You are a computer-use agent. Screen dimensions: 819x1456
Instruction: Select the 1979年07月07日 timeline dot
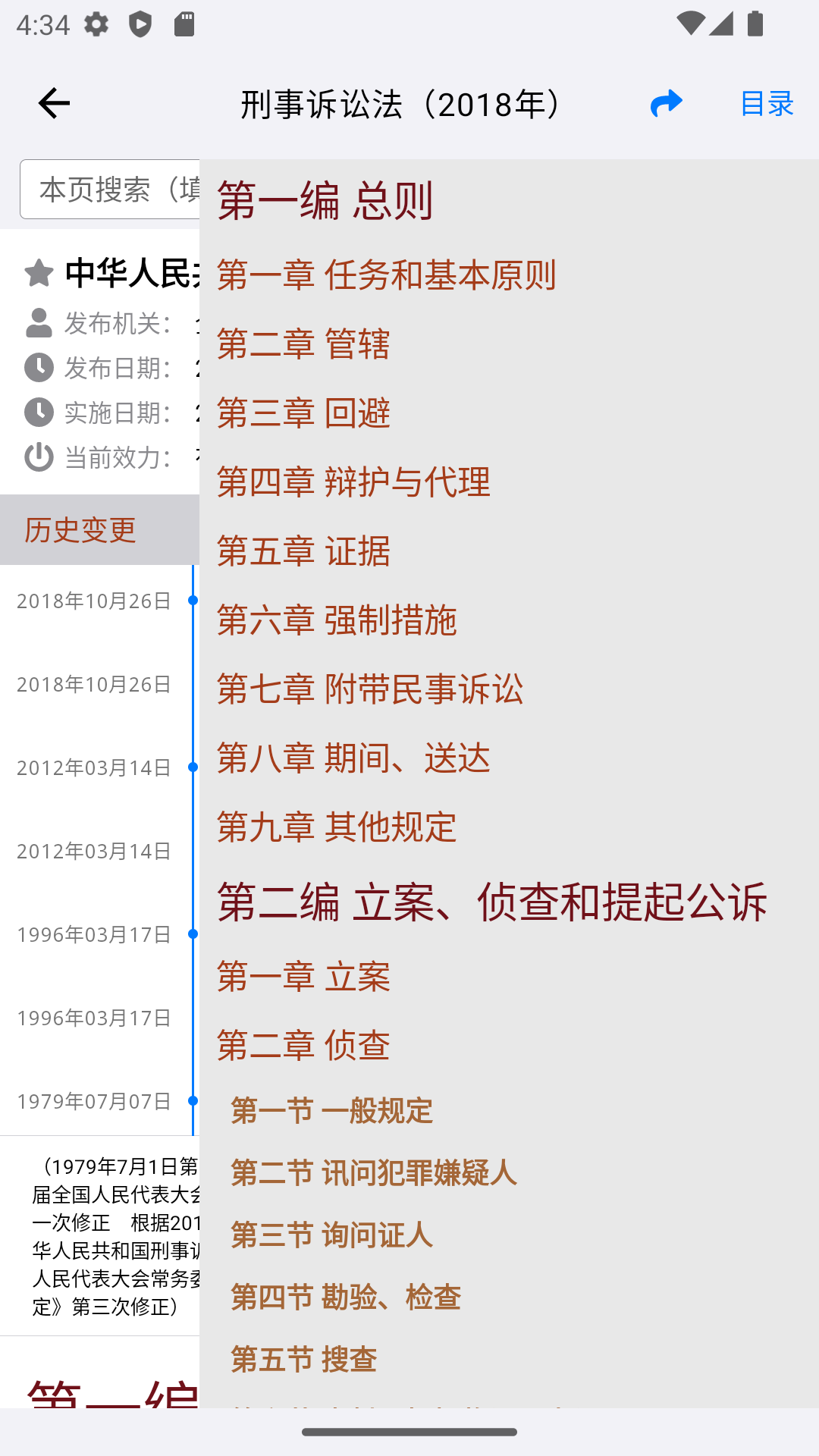click(192, 1100)
